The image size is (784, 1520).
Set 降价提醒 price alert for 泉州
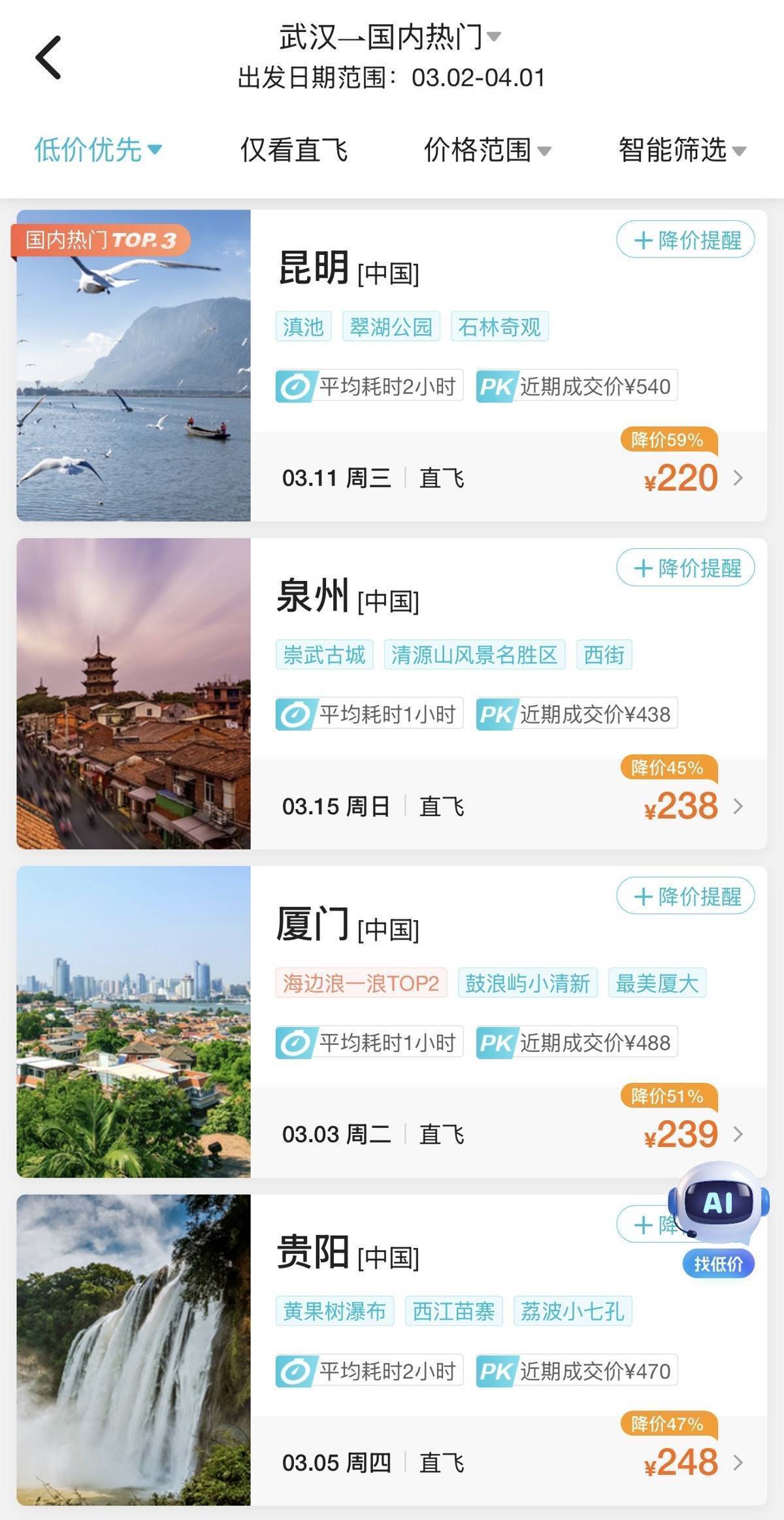(x=685, y=568)
